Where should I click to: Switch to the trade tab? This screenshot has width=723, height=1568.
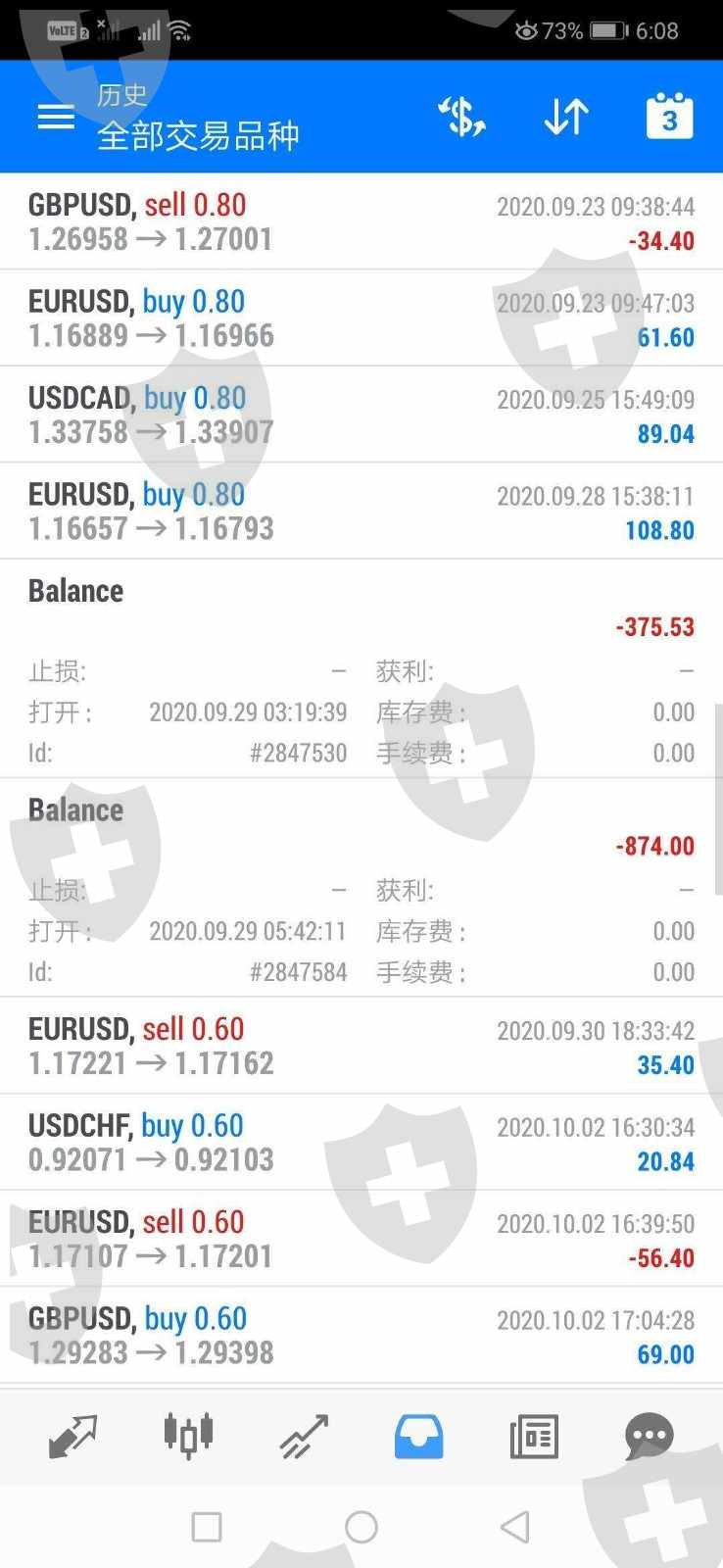click(x=304, y=1437)
